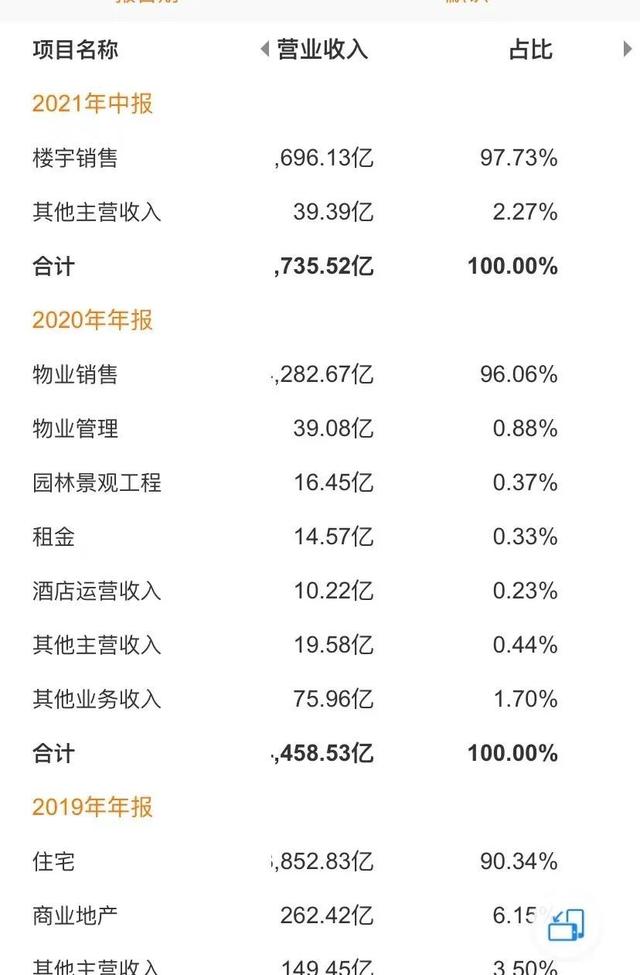Tap the right arrow beside 占比 column

point(627,49)
